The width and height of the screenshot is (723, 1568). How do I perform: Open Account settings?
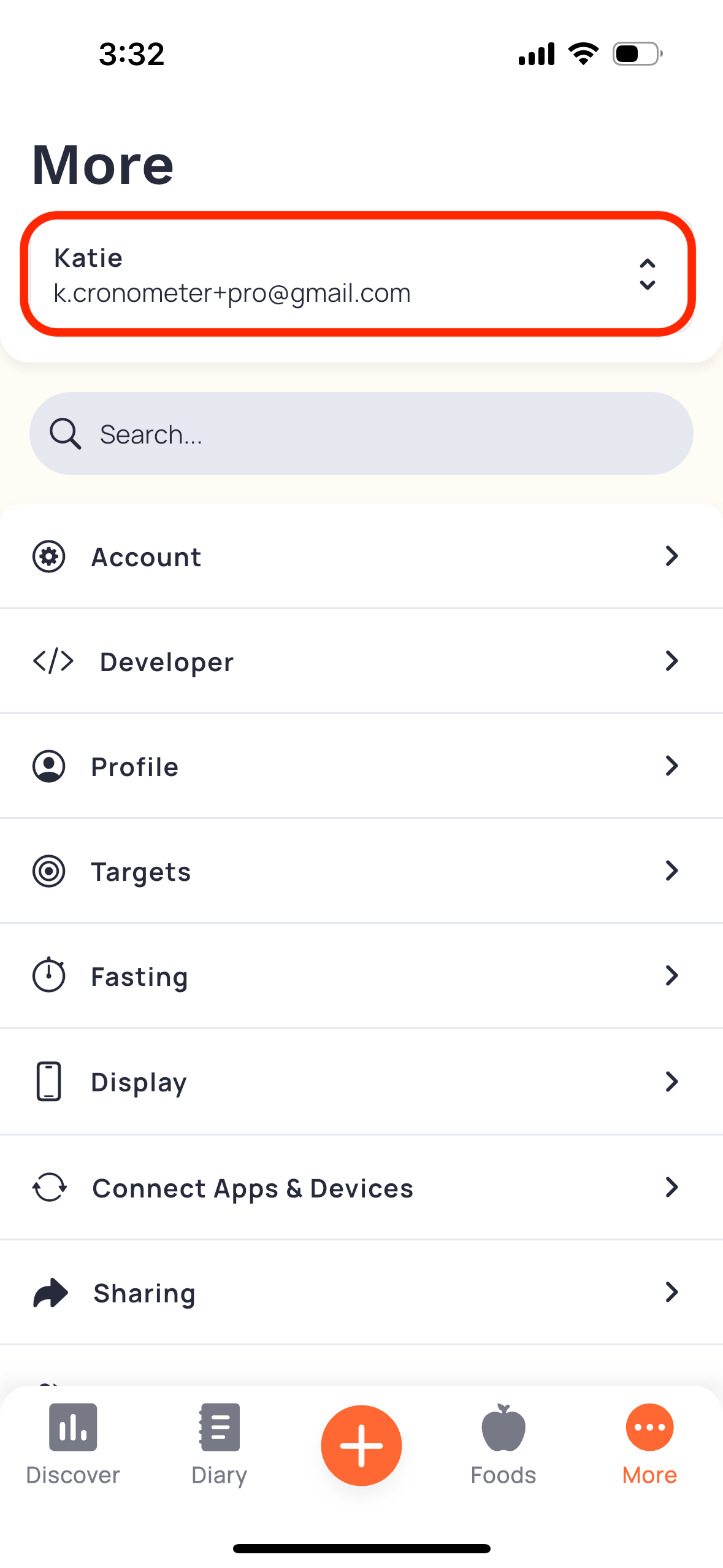[361, 556]
